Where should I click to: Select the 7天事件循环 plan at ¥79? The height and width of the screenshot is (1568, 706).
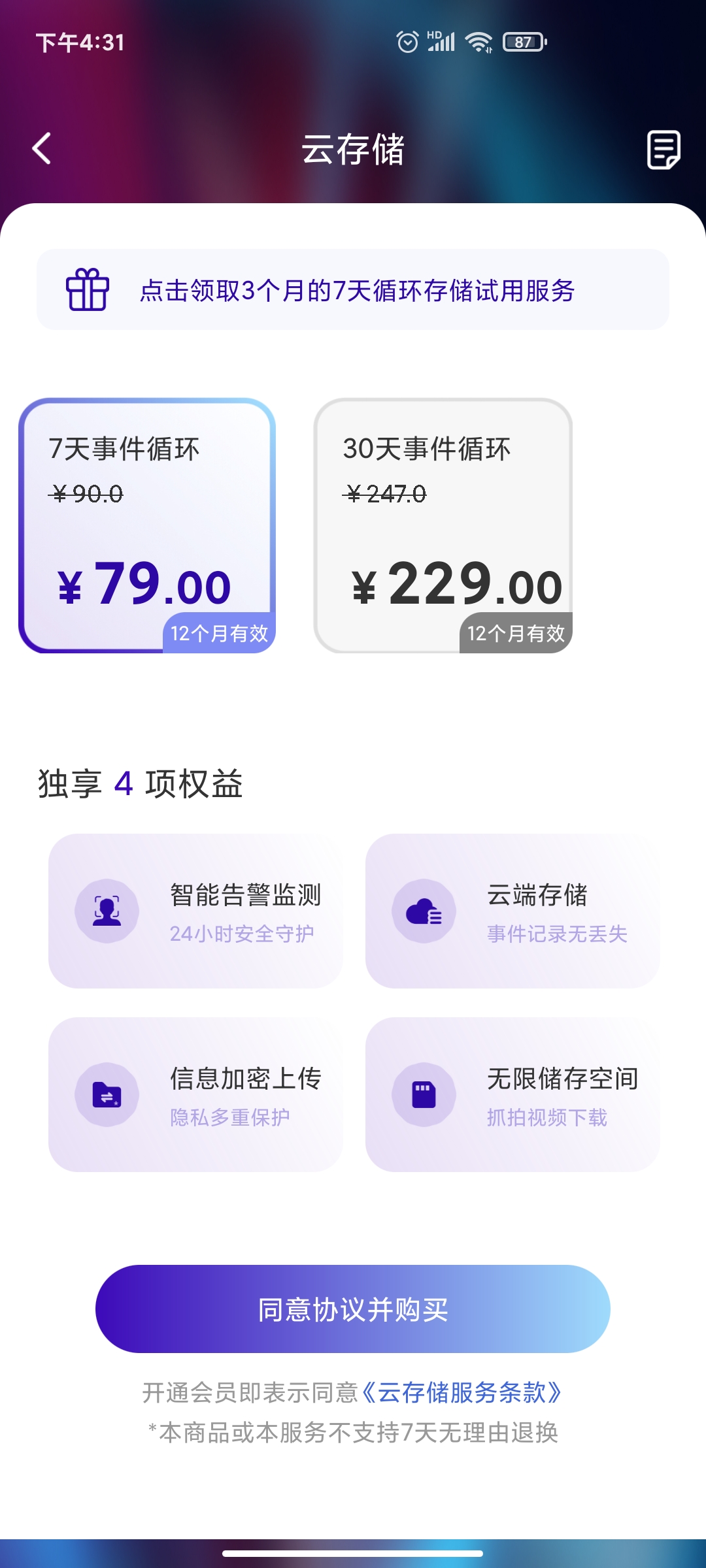pos(147,526)
